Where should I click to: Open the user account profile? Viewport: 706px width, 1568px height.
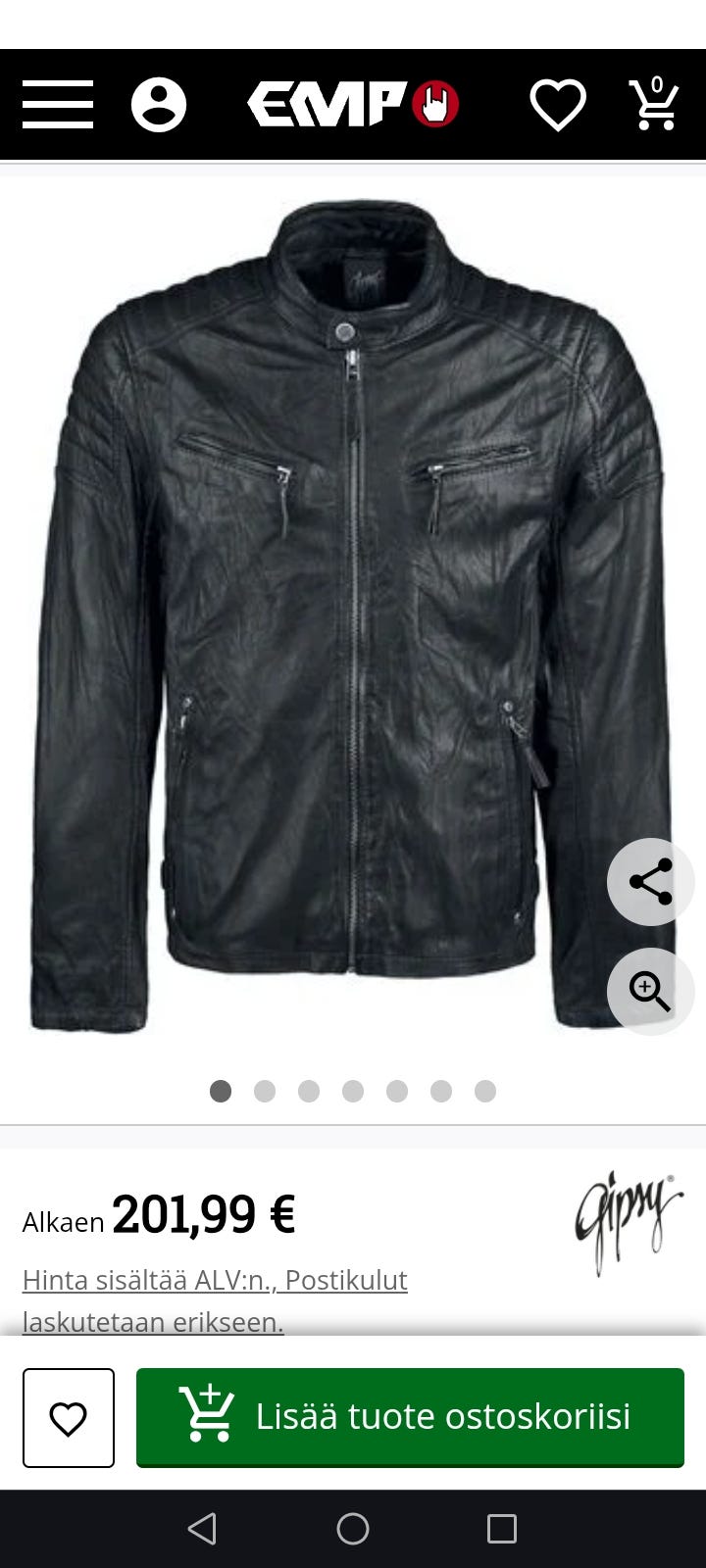tap(159, 105)
